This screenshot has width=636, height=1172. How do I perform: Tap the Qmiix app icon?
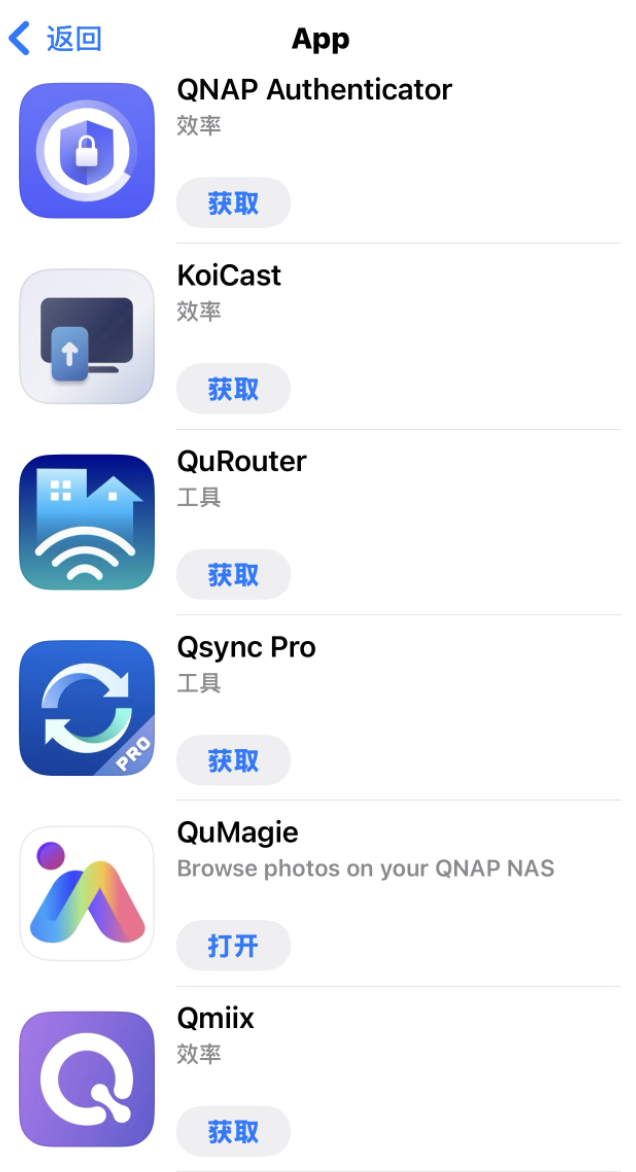[x=87, y=1079]
